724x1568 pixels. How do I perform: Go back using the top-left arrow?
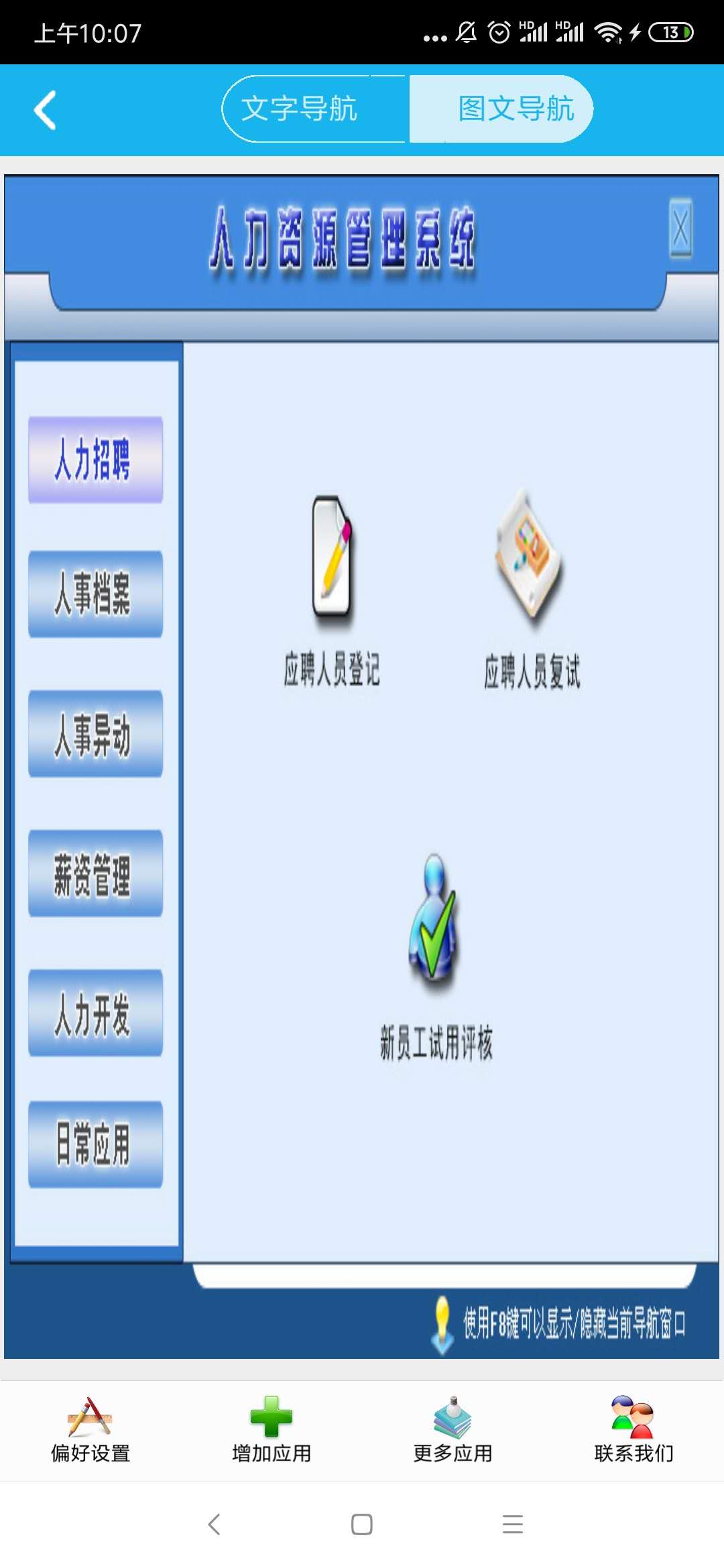tap(45, 110)
